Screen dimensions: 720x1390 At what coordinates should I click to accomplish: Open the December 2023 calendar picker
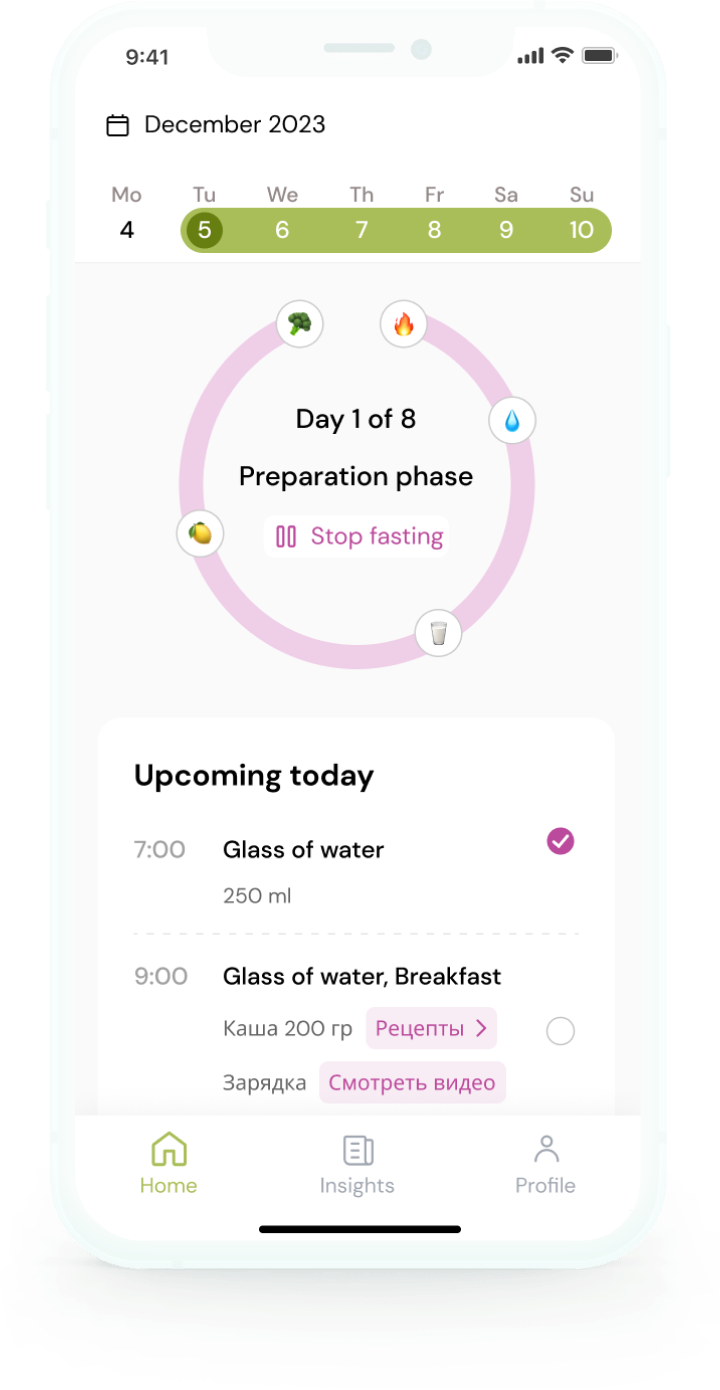point(216,125)
